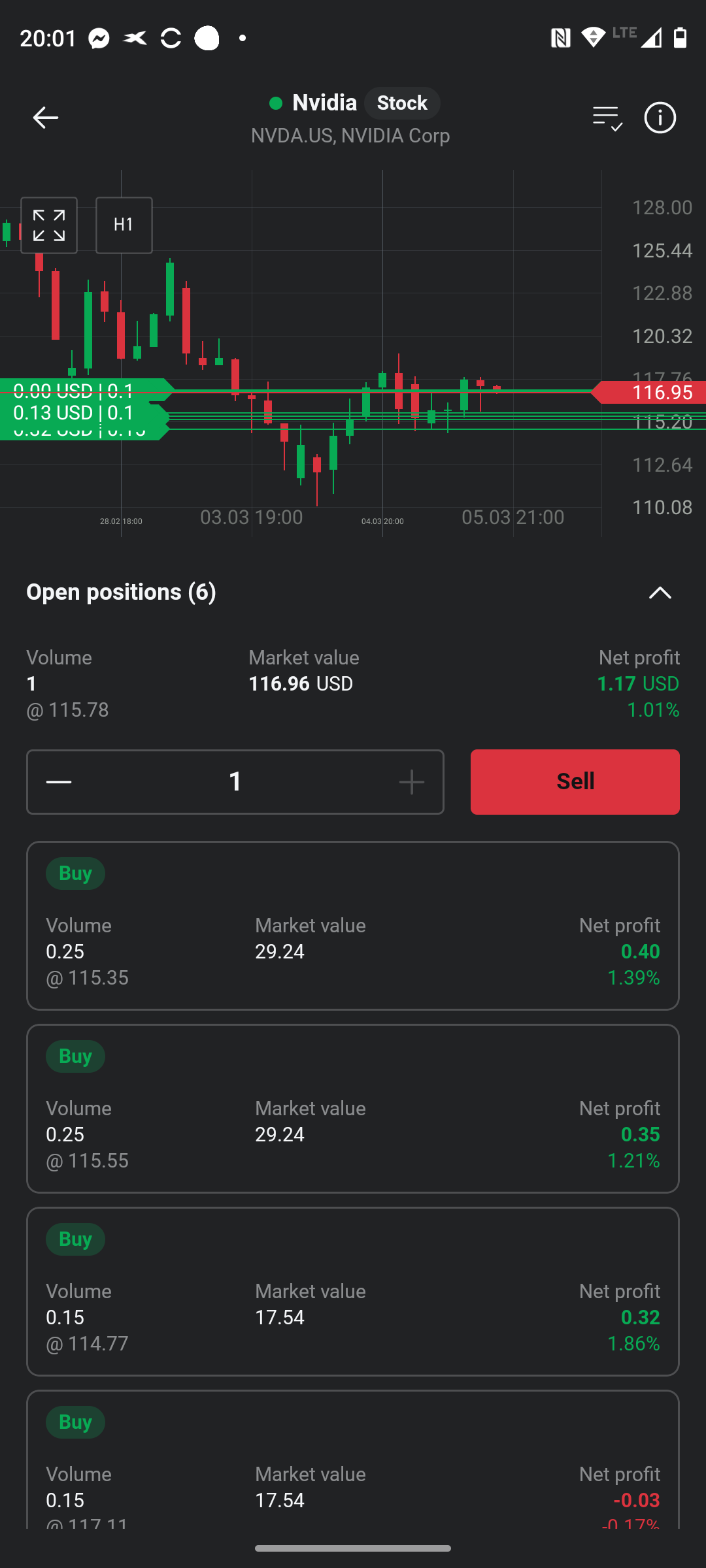
Task: Go back using the top arrow
Action: point(46,118)
